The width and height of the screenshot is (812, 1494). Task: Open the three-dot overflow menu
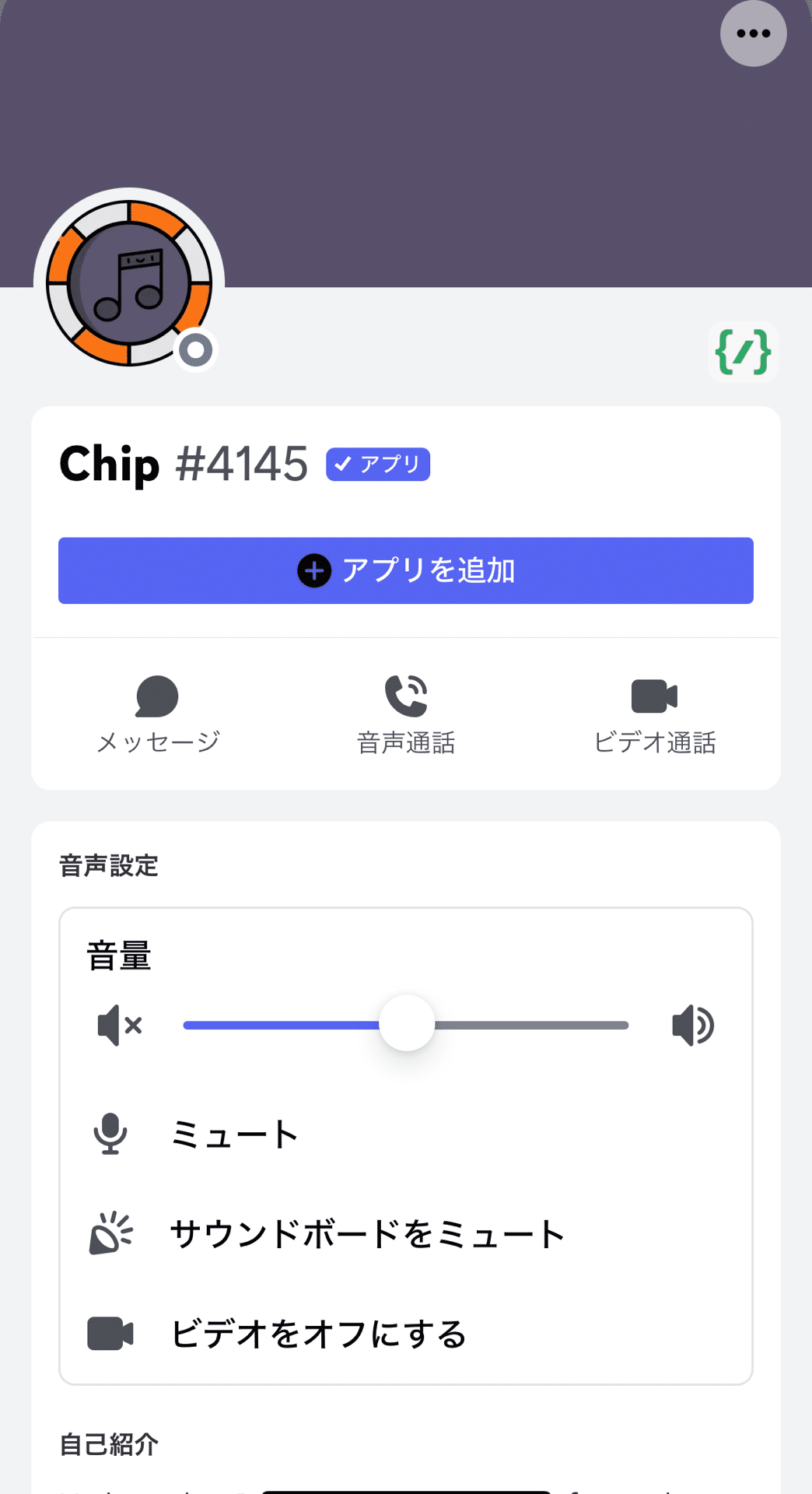coord(753,33)
